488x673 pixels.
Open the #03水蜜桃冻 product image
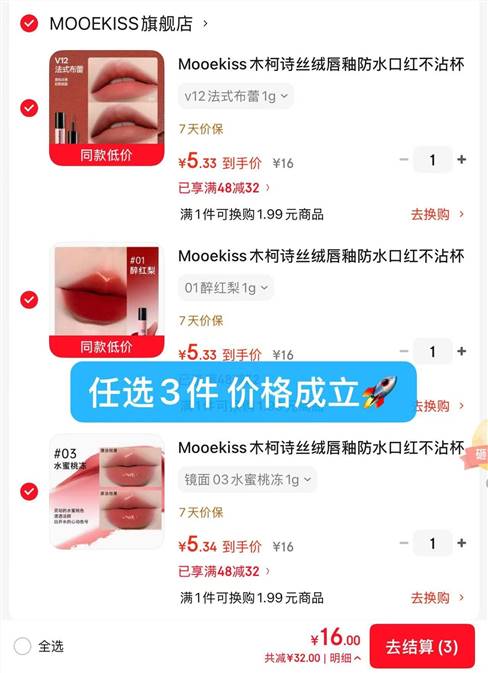[107, 491]
